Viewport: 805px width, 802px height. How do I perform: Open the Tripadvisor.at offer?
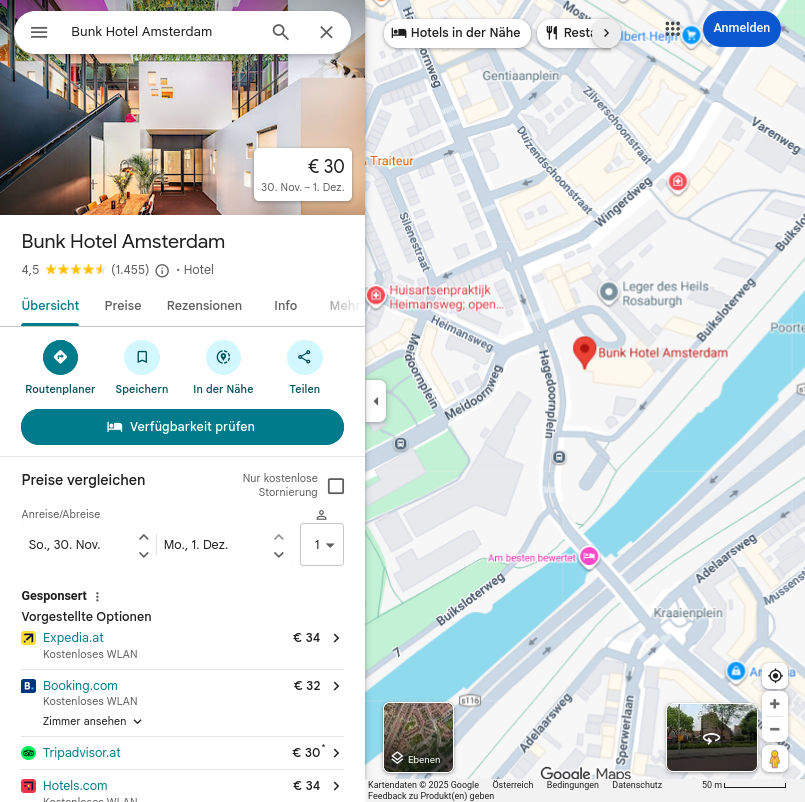coord(81,753)
